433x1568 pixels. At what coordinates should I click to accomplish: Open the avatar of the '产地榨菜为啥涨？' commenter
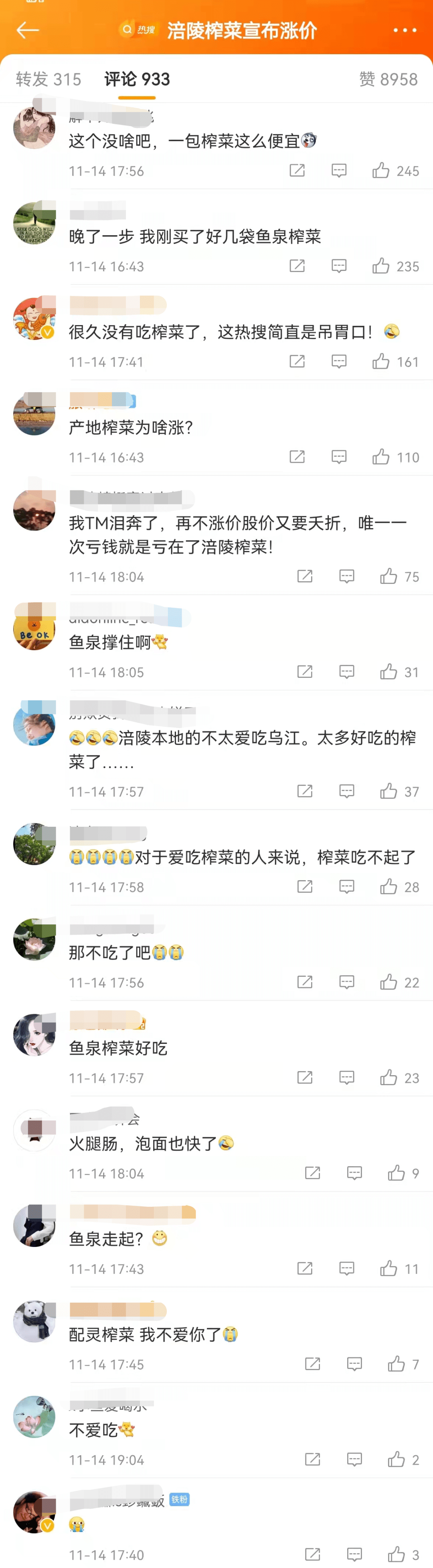tap(34, 415)
